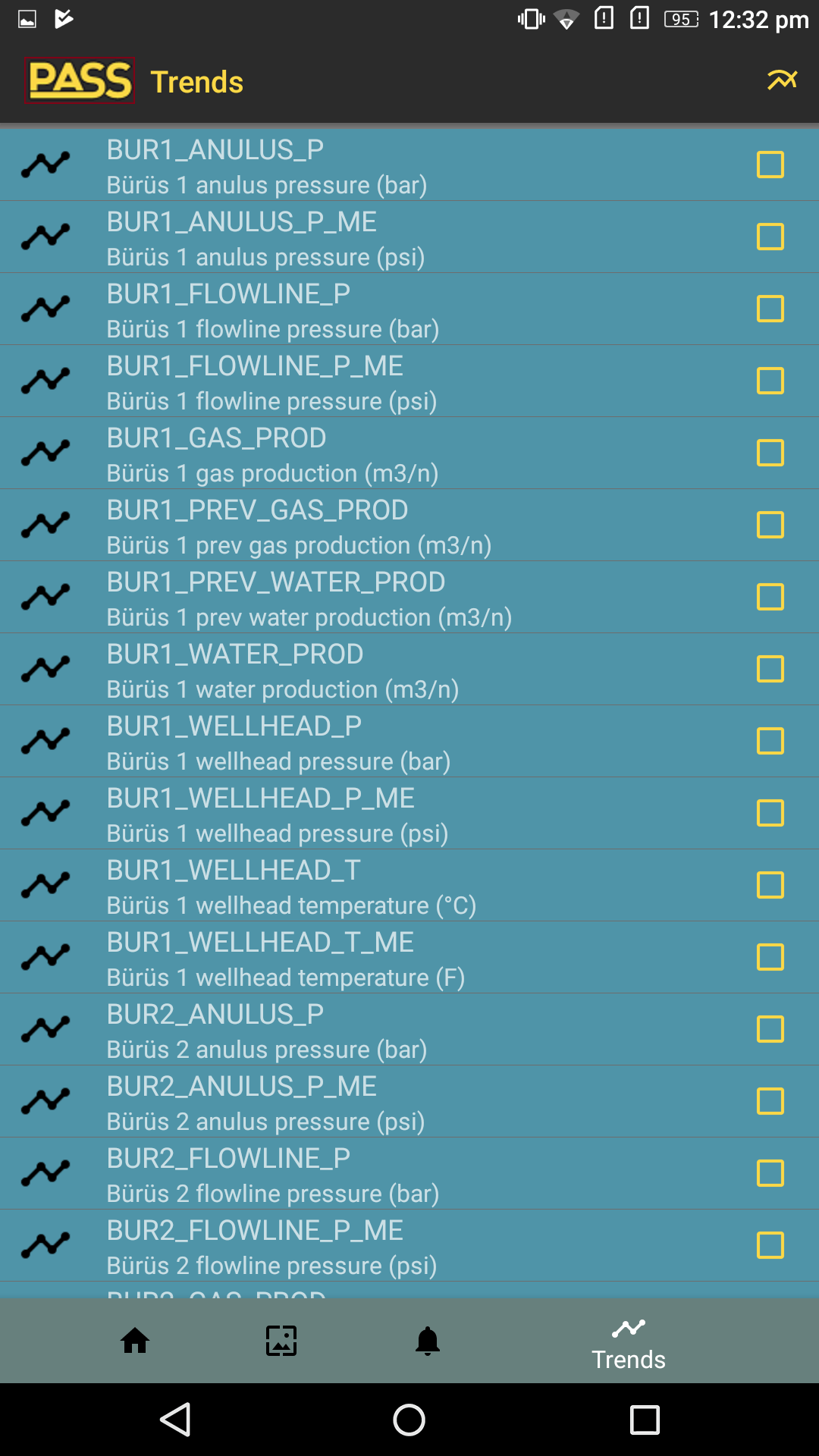Tick the BUR1_WELLHEAD_T checkbox
Screen dimensions: 819x1456
[770, 885]
